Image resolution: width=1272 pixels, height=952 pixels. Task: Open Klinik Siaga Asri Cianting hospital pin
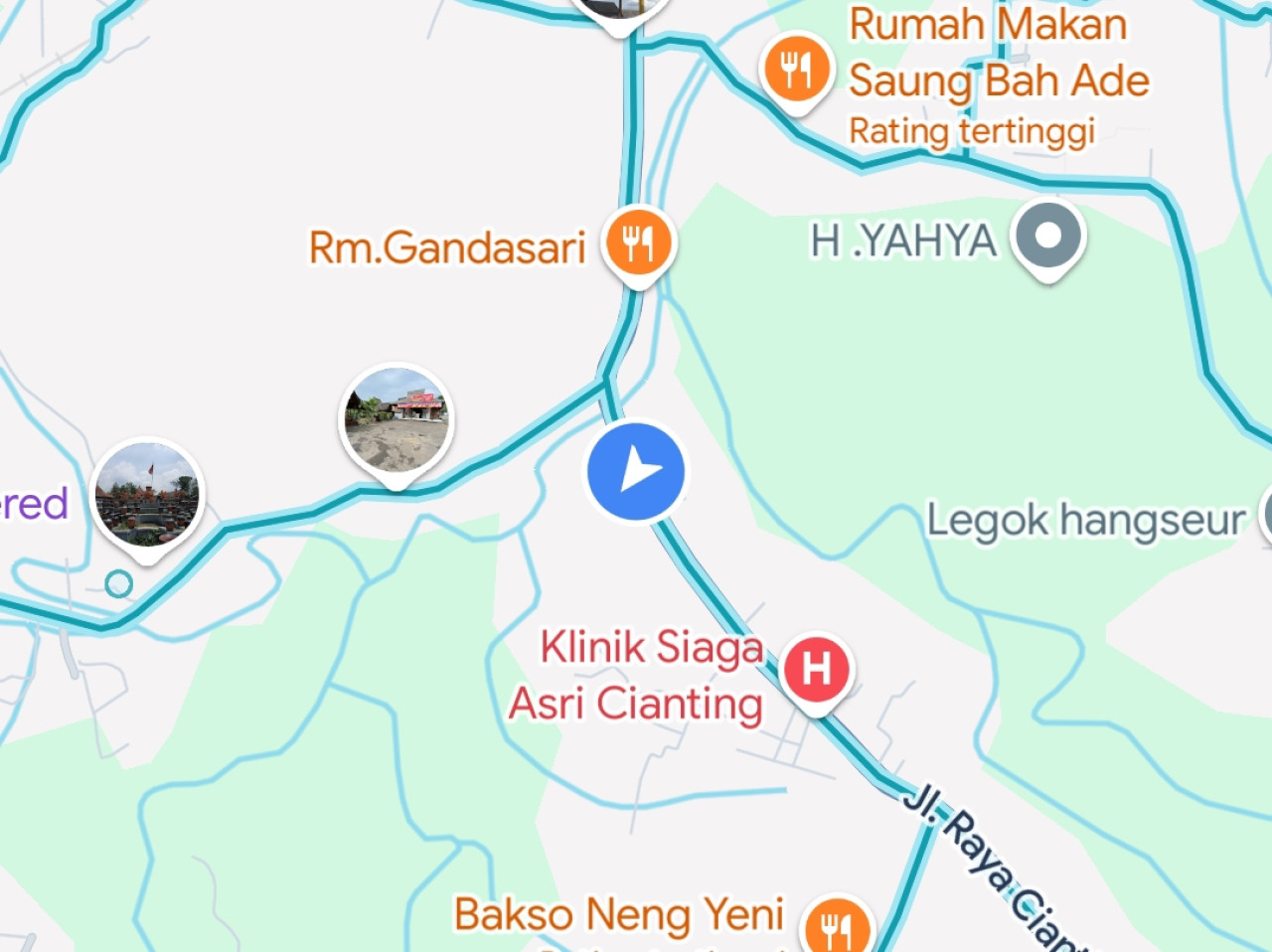(x=816, y=668)
